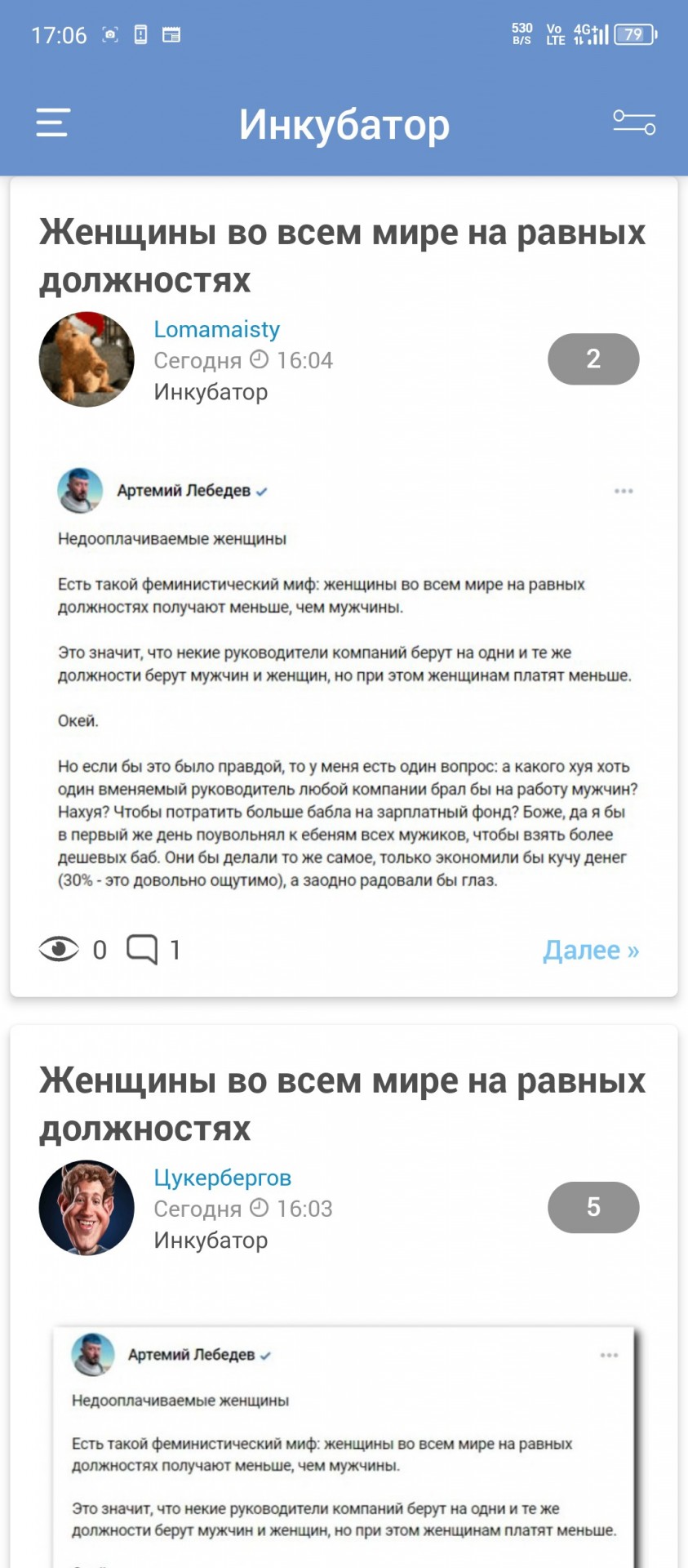Open Цукербергов's post title
Image resolution: width=688 pixels, height=1568 pixels.
pyautogui.click(x=342, y=1104)
